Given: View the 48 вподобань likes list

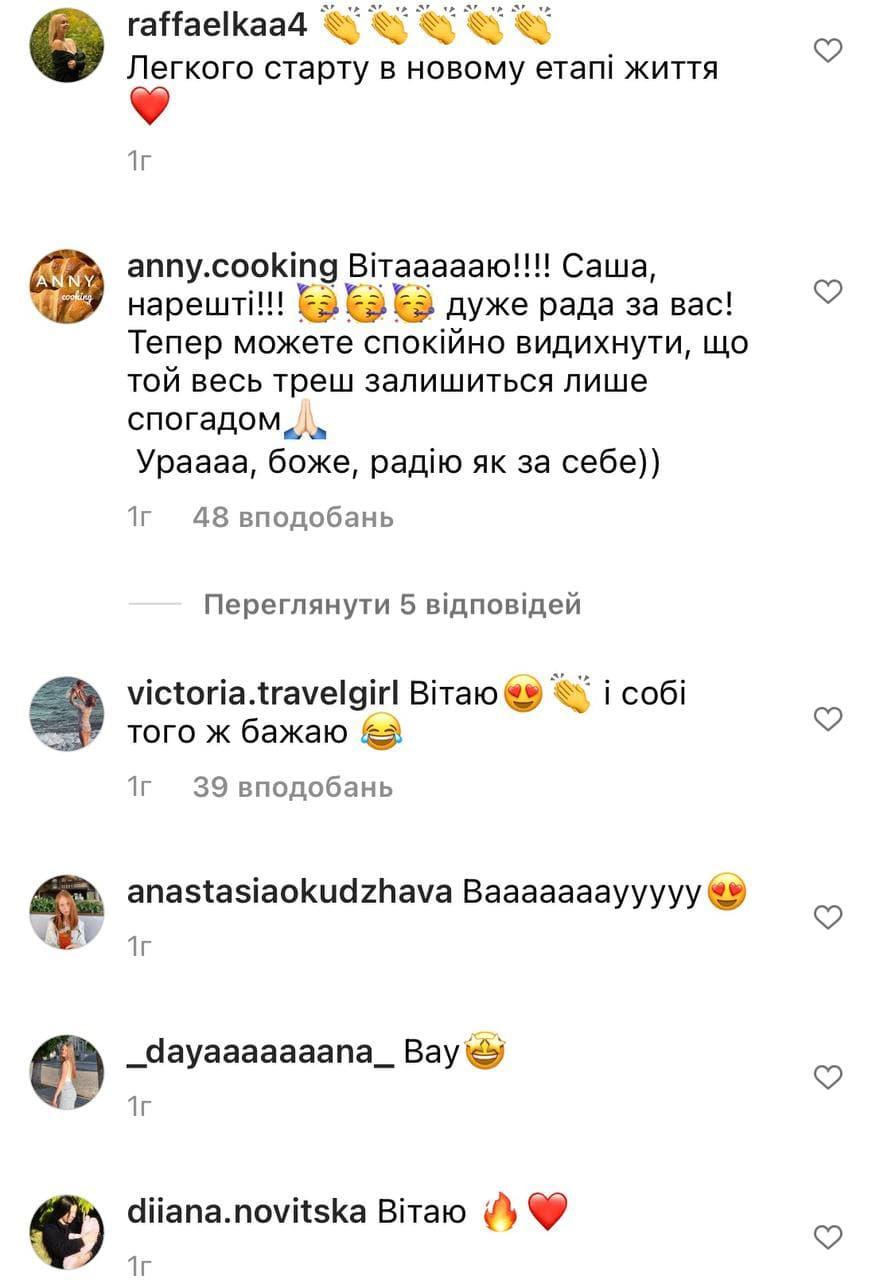Looking at the screenshot, I should point(293,517).
